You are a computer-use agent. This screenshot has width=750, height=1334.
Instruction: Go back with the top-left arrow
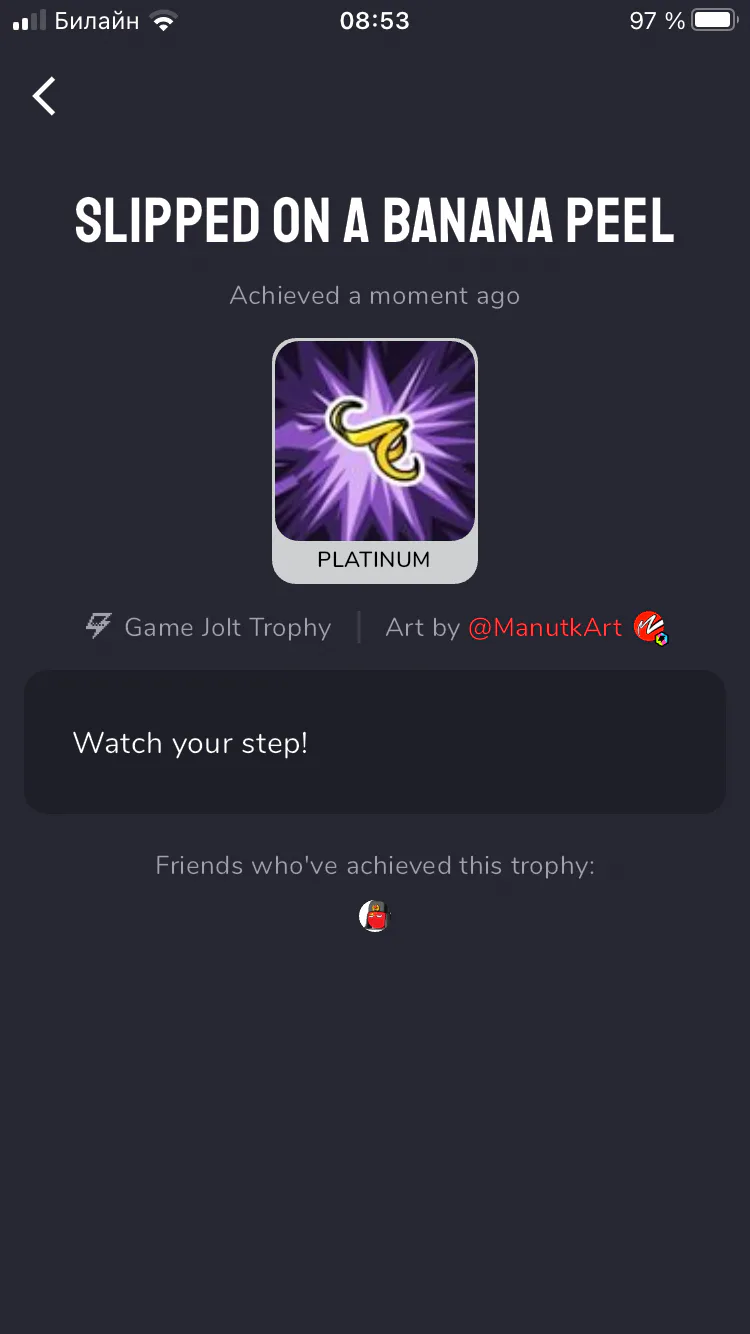point(44,96)
